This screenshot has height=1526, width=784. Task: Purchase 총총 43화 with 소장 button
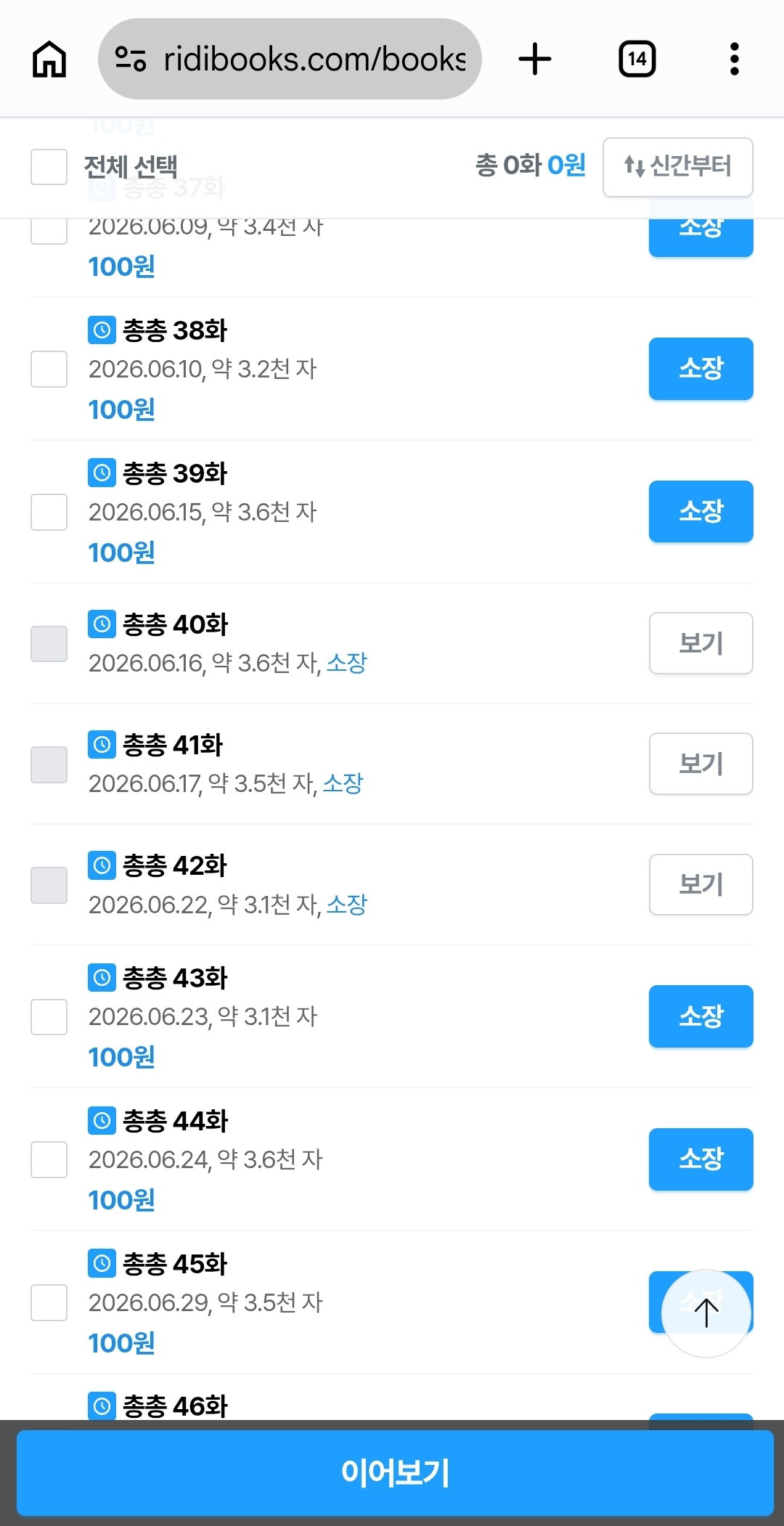pos(701,1016)
